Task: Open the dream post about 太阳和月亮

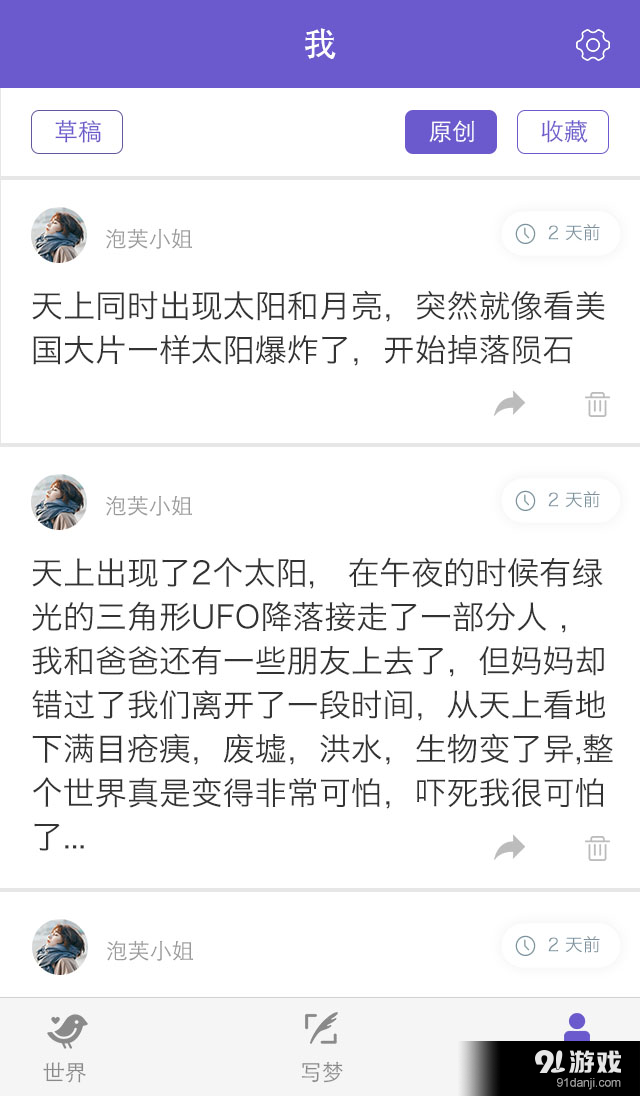Action: (318, 328)
